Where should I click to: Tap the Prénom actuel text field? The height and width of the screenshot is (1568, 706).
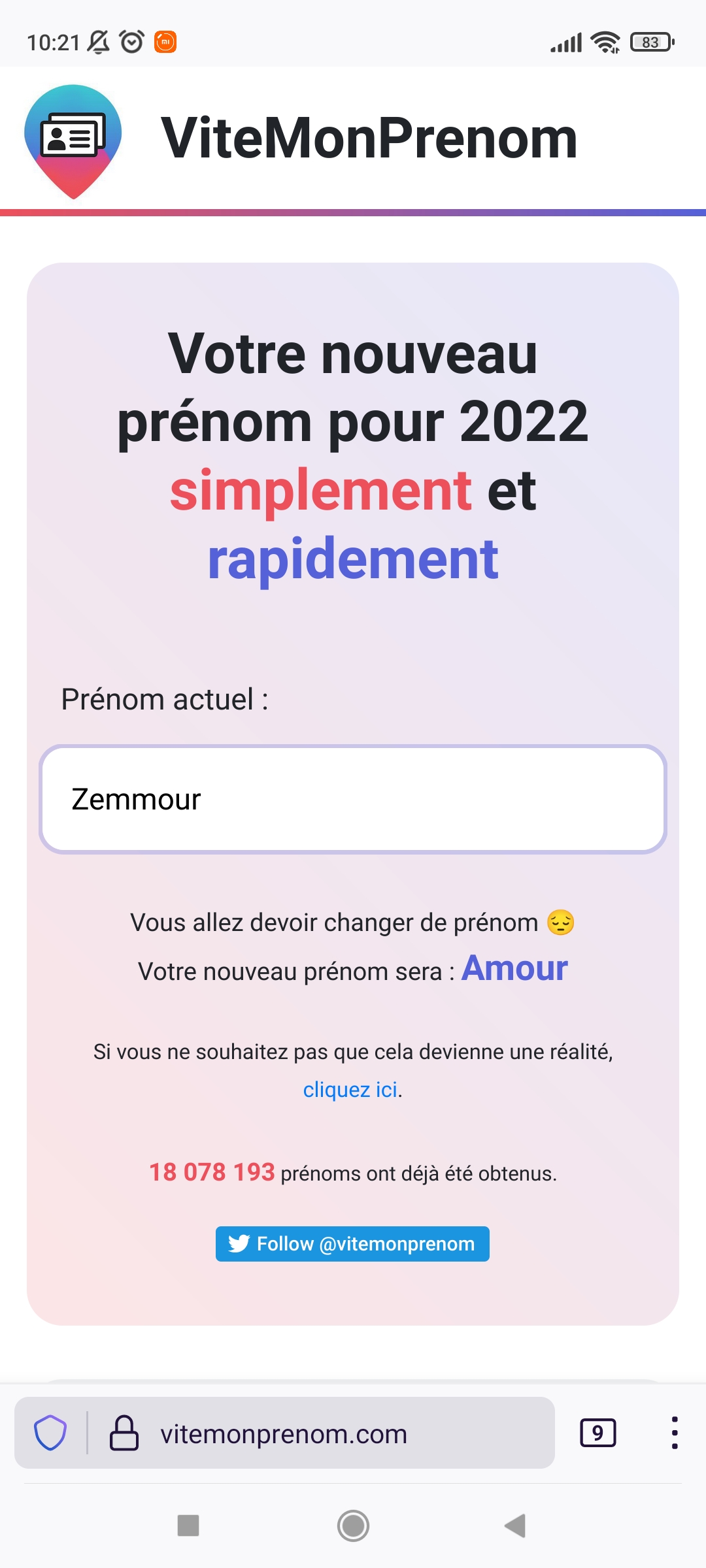pos(353,799)
